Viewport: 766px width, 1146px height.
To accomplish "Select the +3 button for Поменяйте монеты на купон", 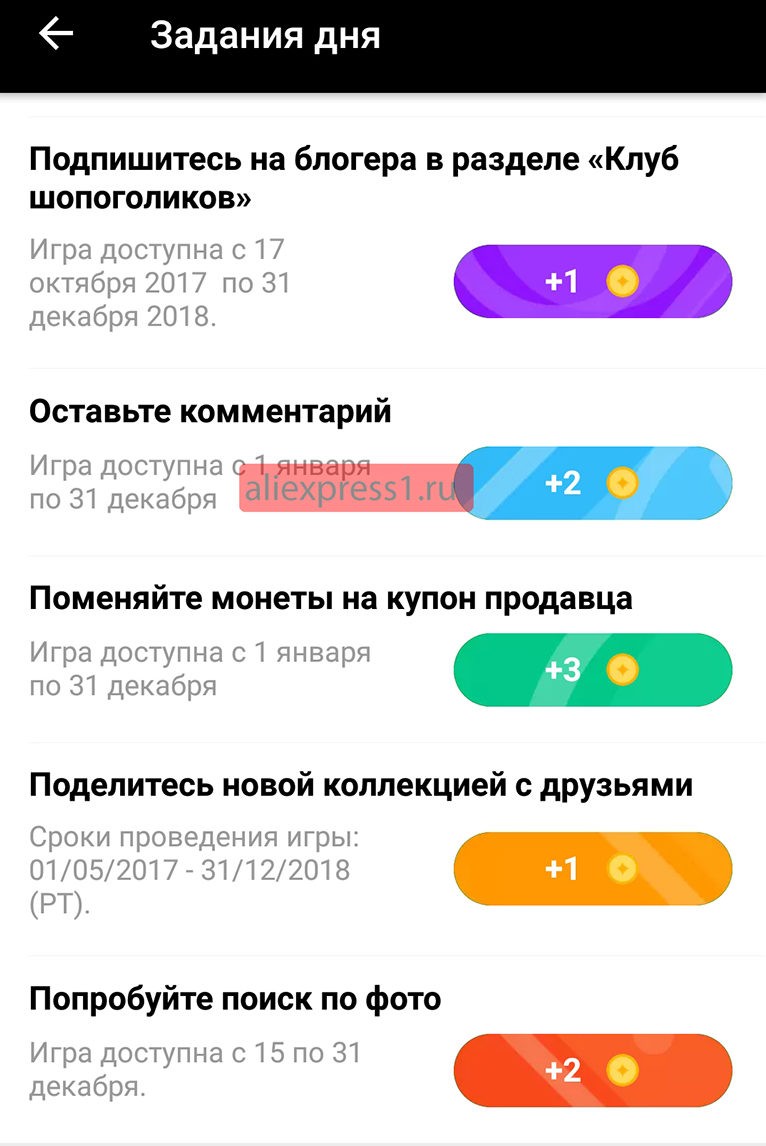I will [x=593, y=669].
